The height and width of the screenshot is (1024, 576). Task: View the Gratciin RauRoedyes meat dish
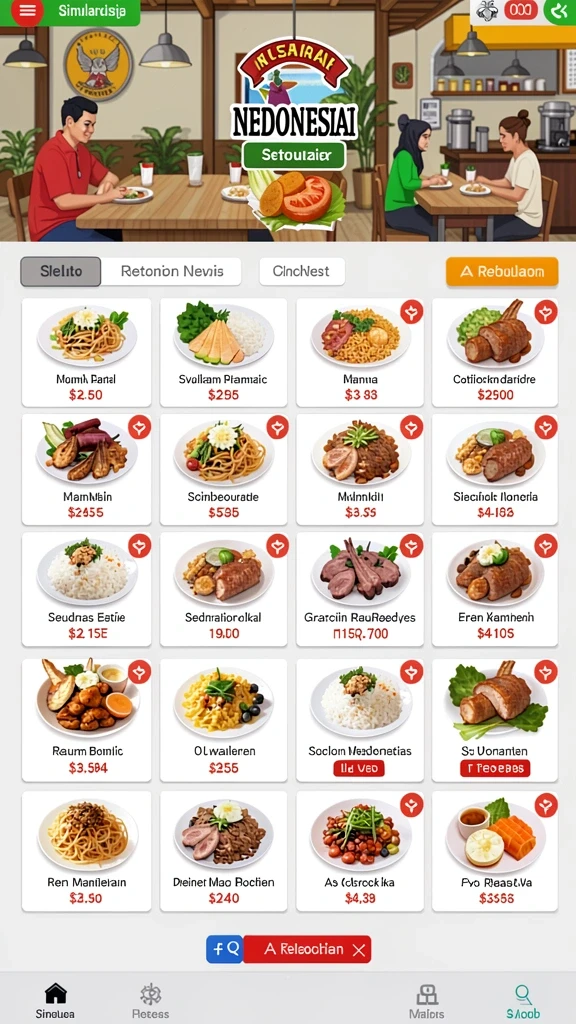(360, 589)
